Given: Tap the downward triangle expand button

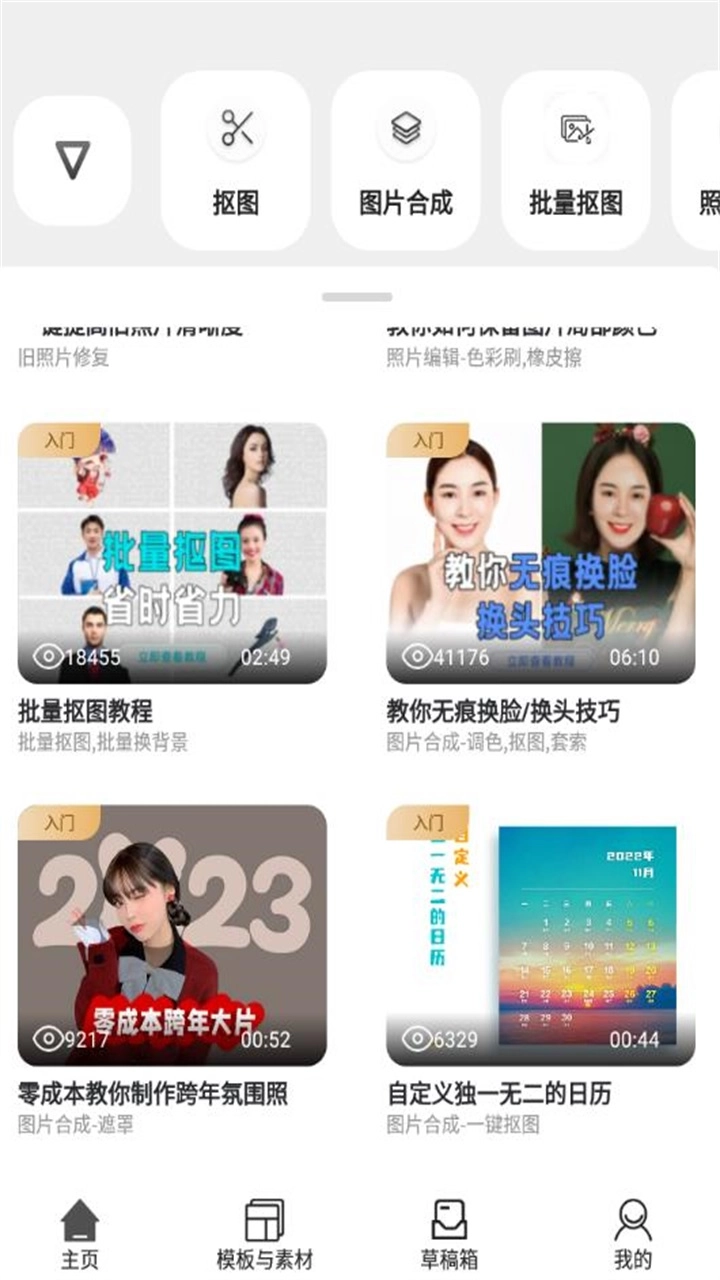Looking at the screenshot, I should tap(72, 160).
